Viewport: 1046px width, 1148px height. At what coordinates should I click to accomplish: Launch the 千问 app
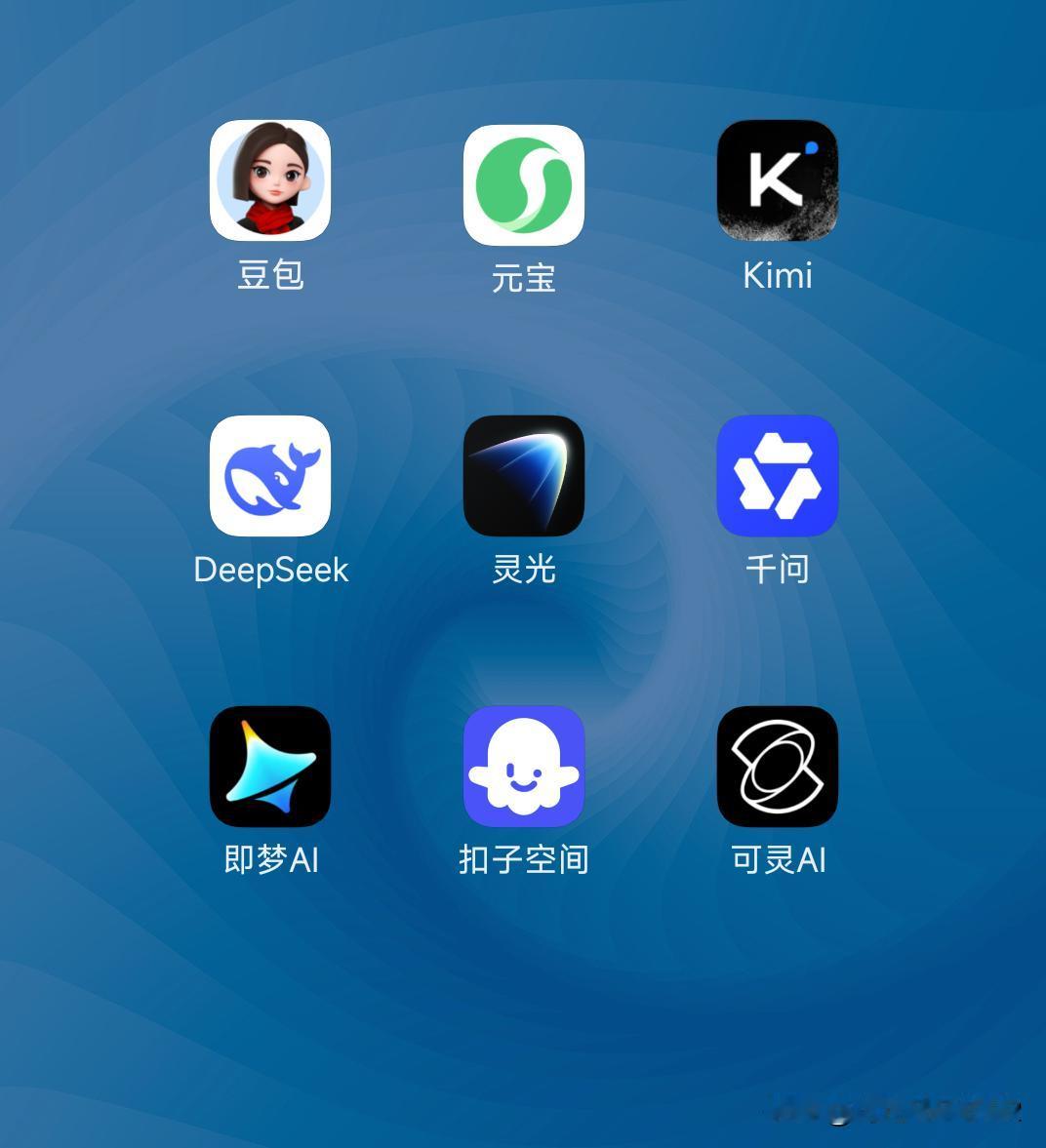click(x=778, y=475)
